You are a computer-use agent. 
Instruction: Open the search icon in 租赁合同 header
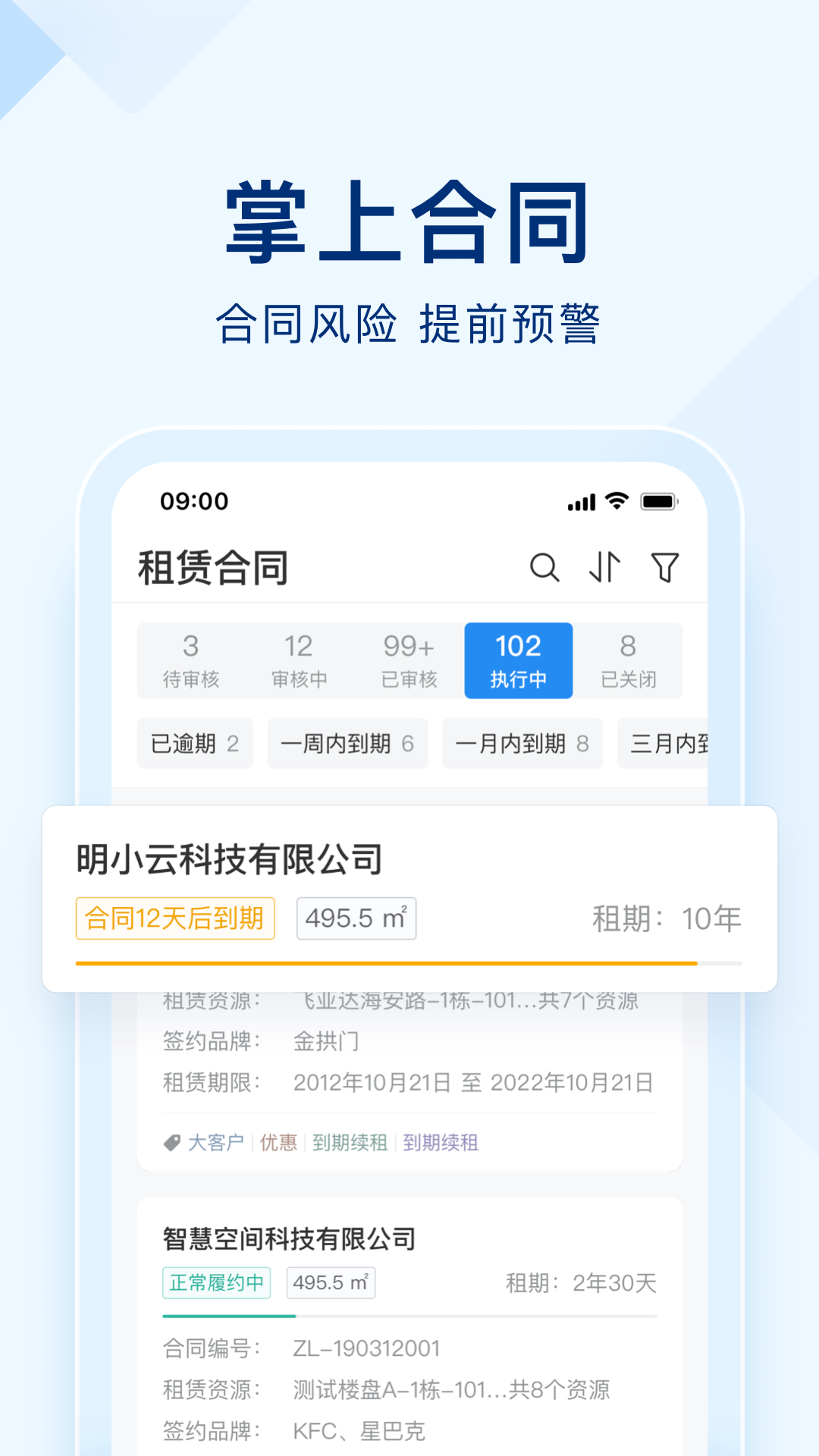coord(545,566)
